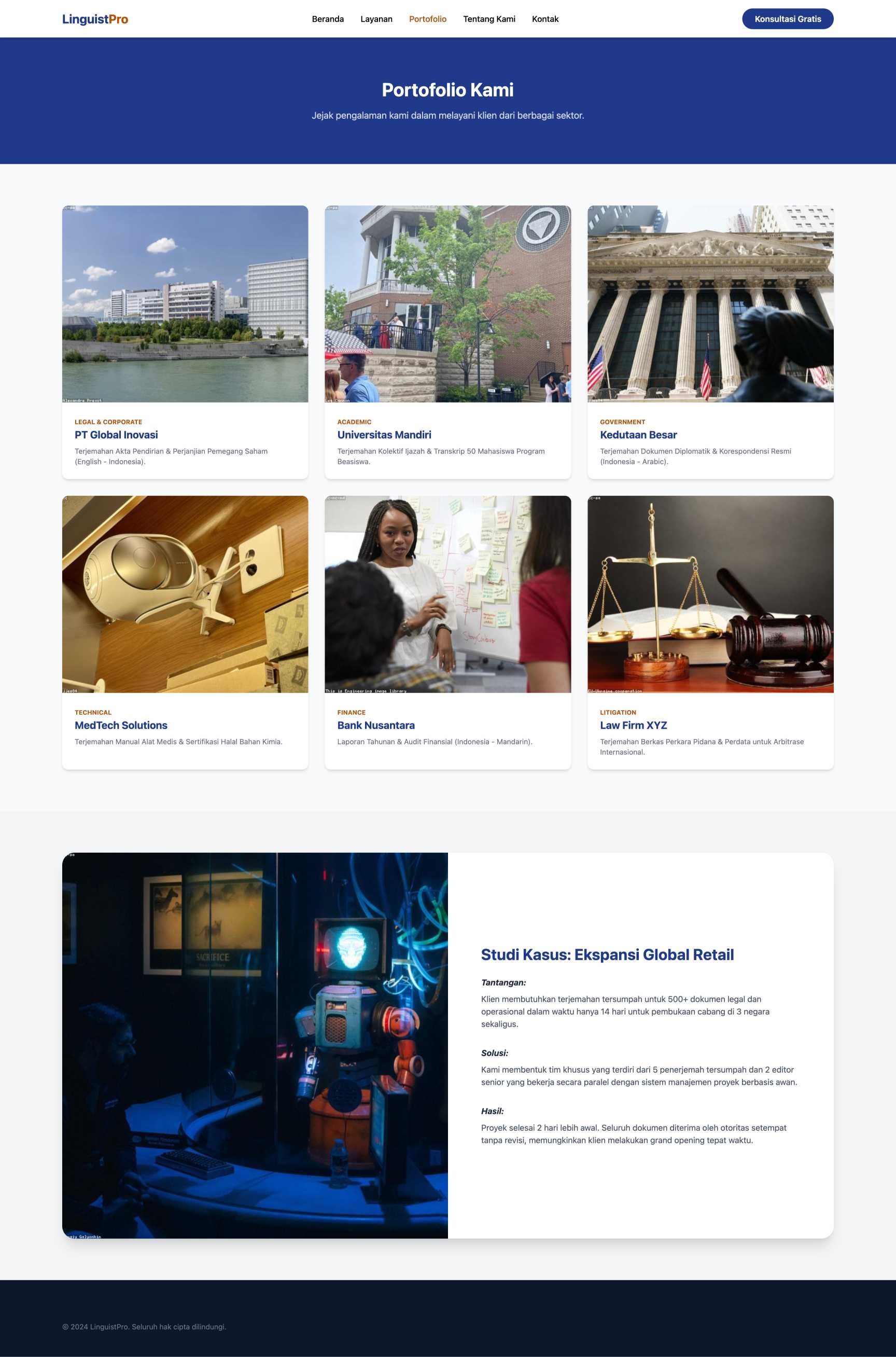Open the whiteboard meeting photo
Viewport: 896px width, 1357px height.
(447, 596)
